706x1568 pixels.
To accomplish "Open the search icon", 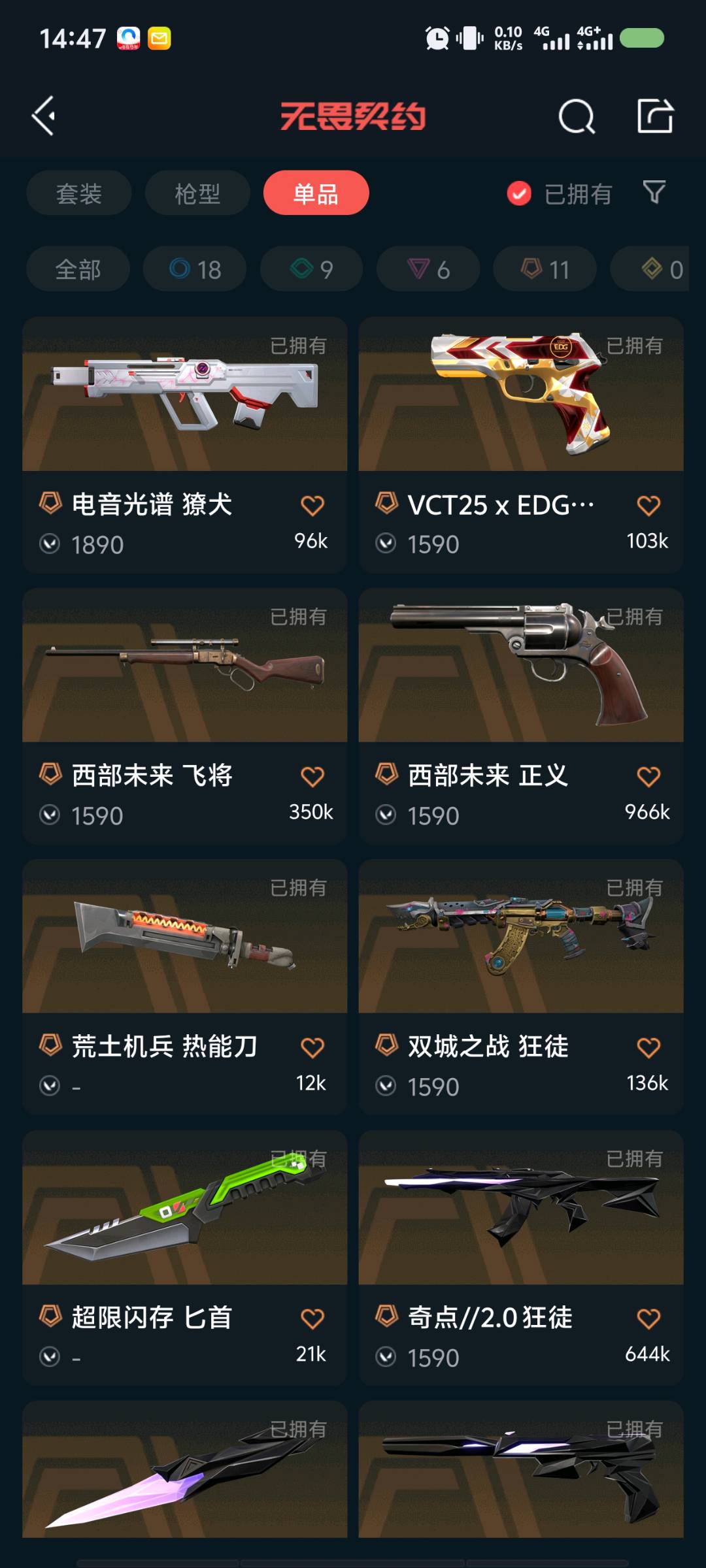I will point(576,117).
